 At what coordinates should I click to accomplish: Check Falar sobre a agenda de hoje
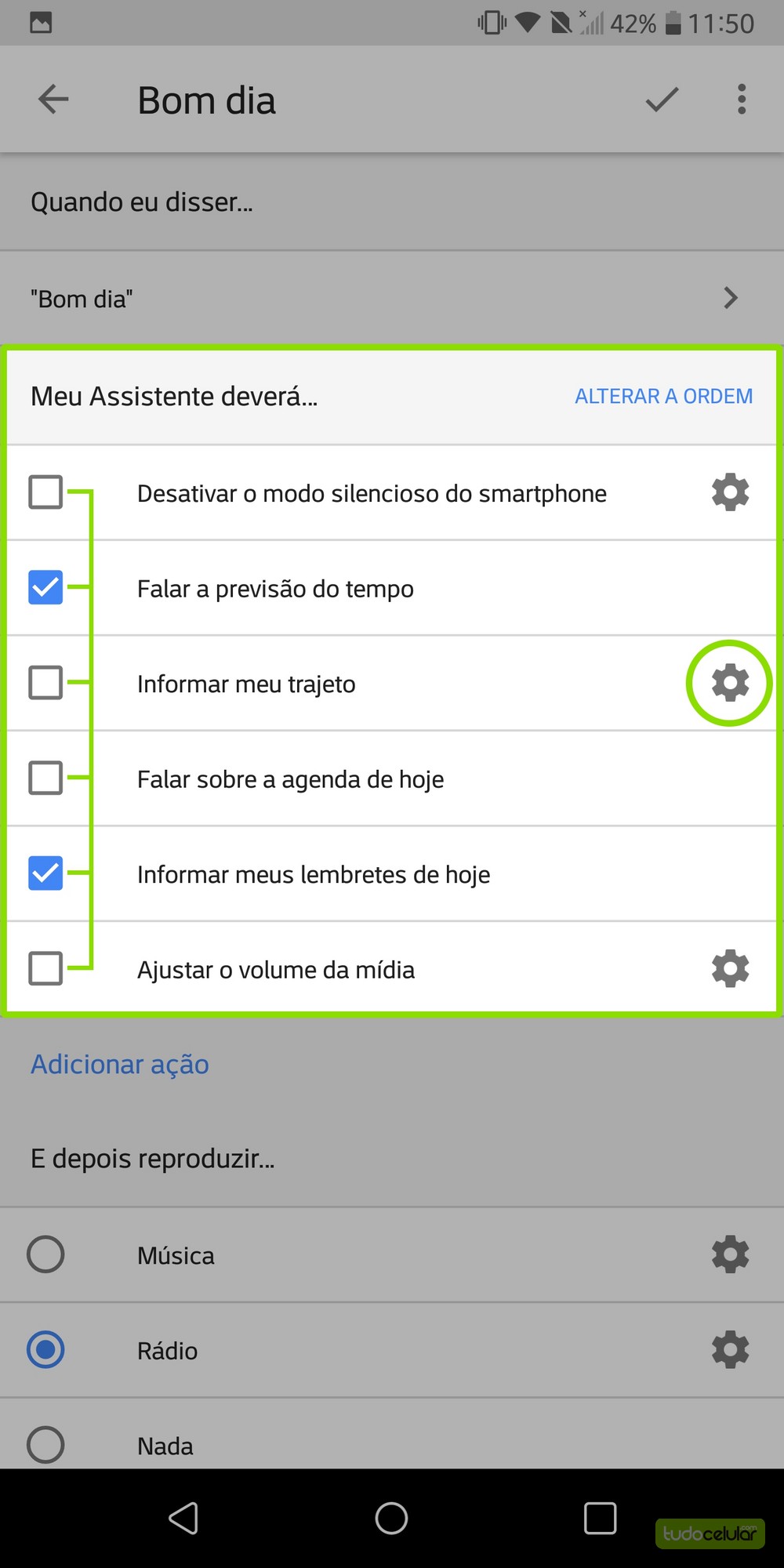click(x=45, y=779)
